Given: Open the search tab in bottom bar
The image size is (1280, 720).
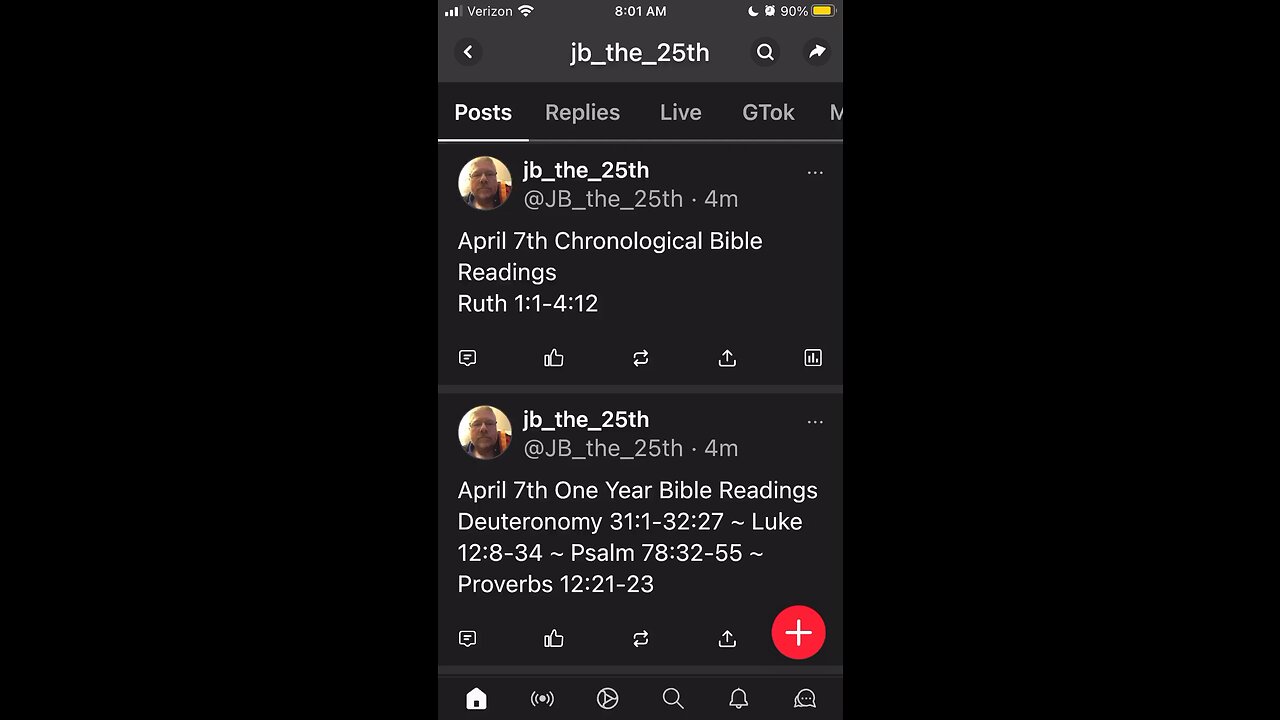Looking at the screenshot, I should (673, 698).
